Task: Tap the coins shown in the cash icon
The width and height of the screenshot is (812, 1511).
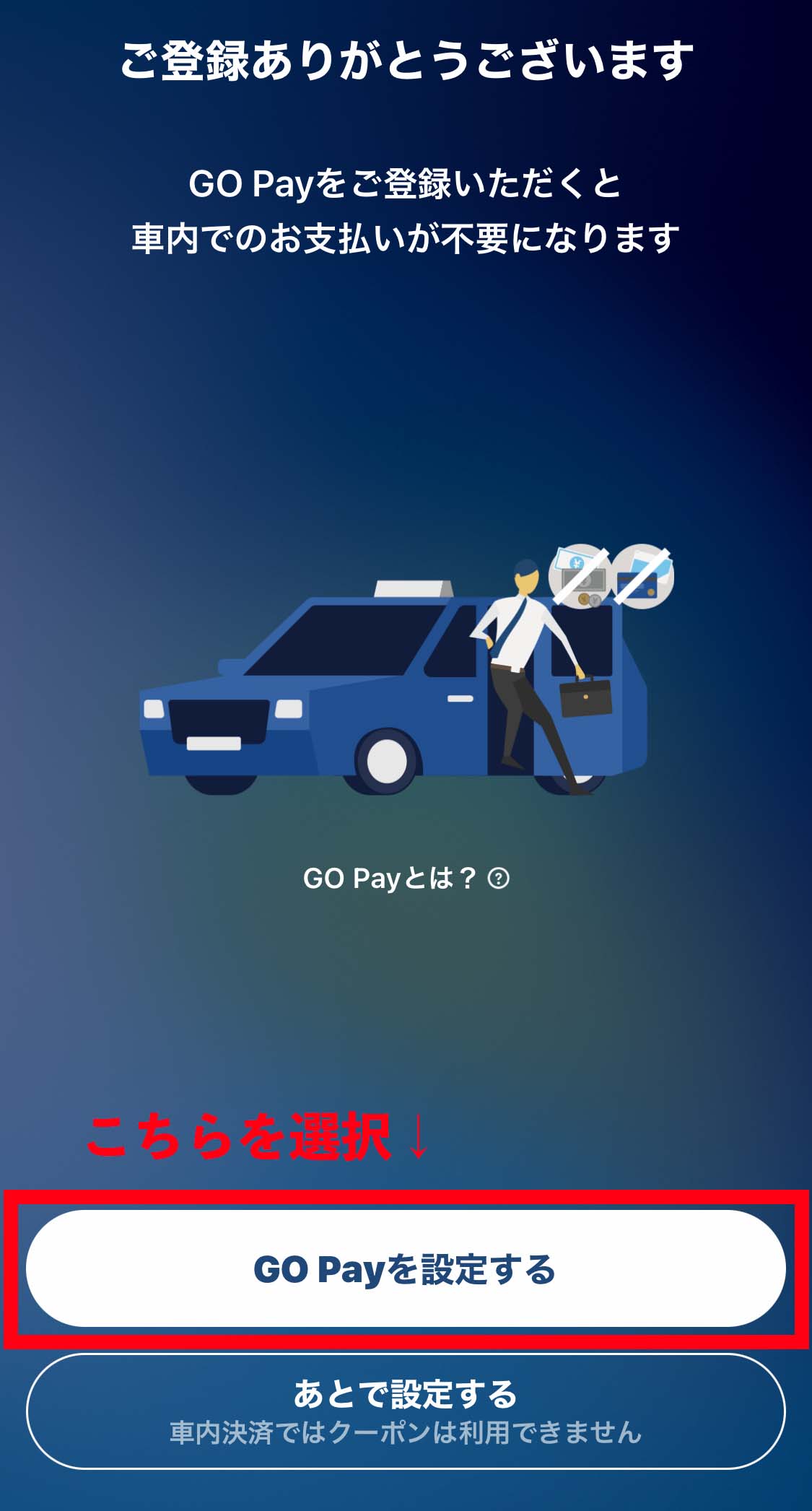Action: [588, 599]
